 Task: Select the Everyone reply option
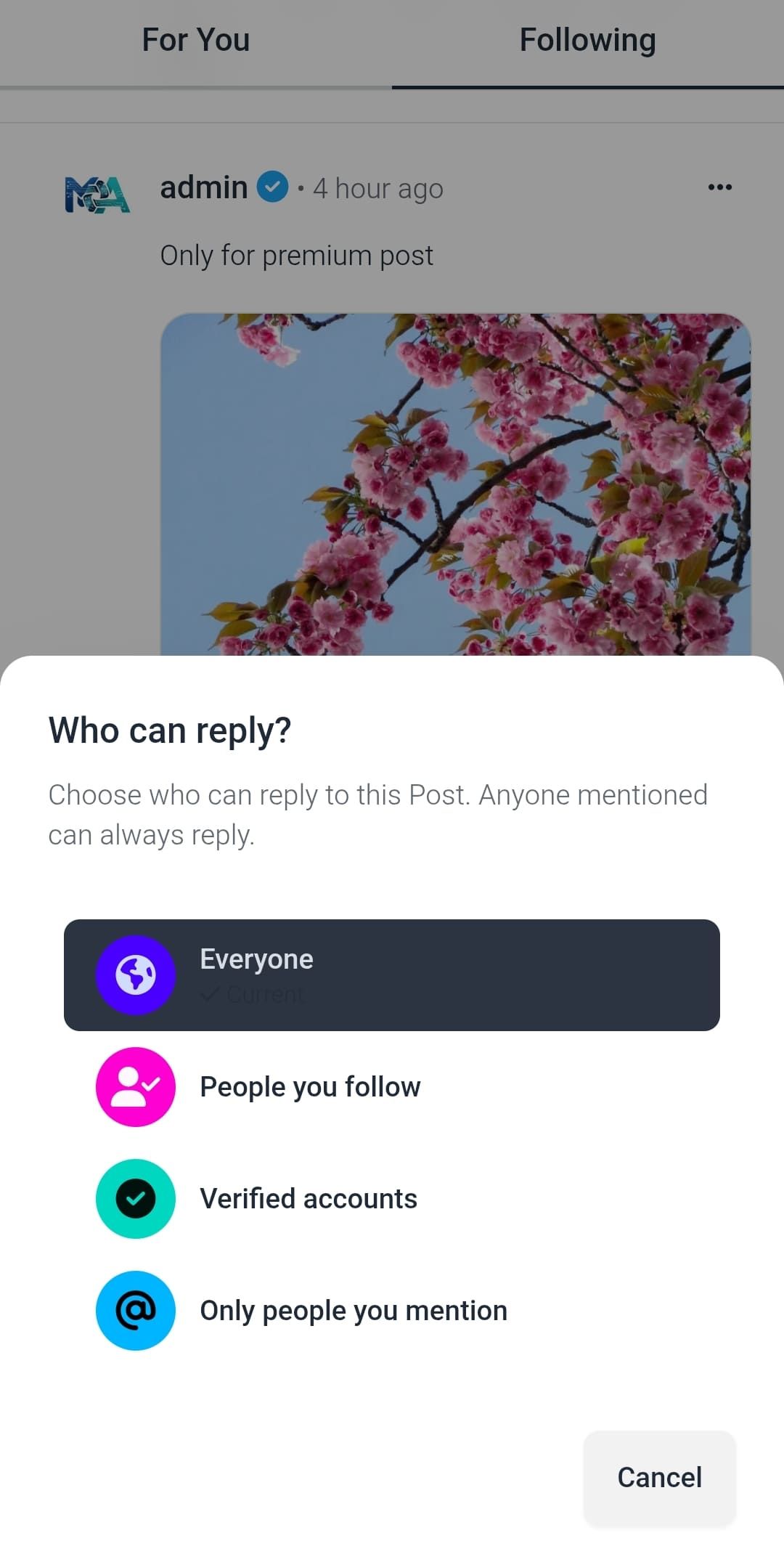pos(392,975)
